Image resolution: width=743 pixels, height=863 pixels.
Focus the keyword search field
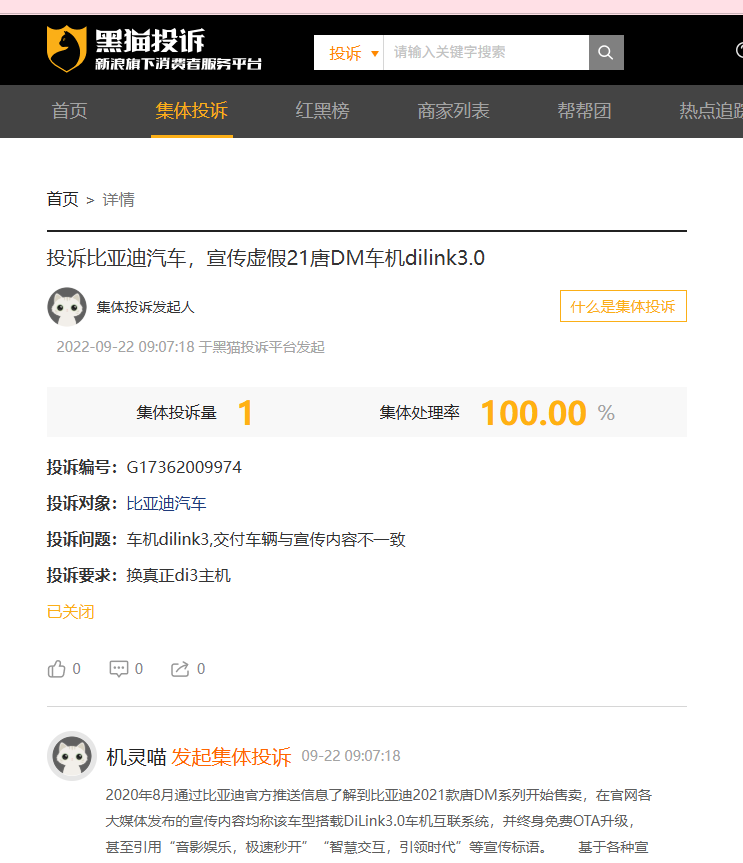click(x=485, y=53)
